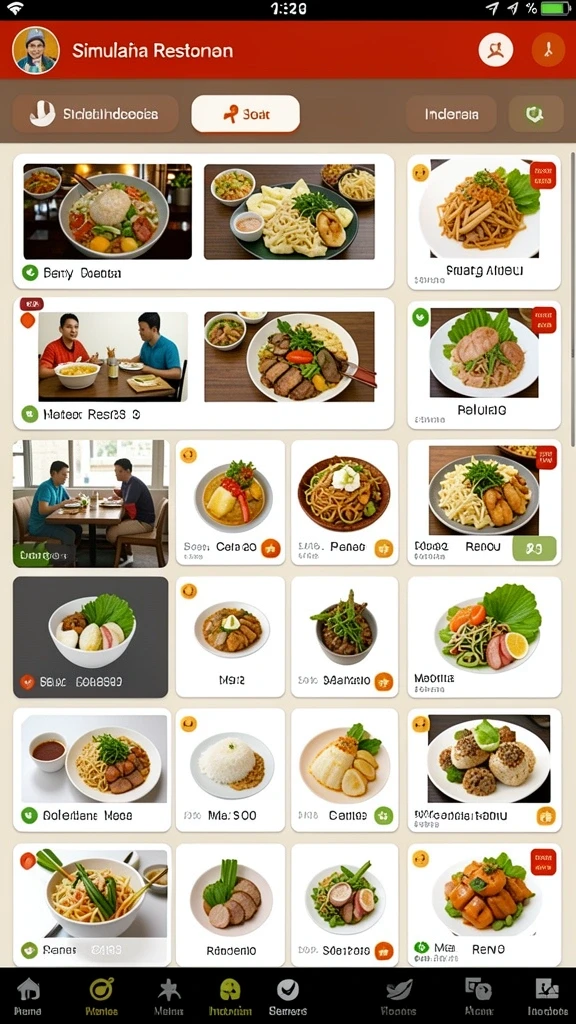Open the Rdodenlo sliced meat card
The width and height of the screenshot is (576, 1024).
(230, 904)
